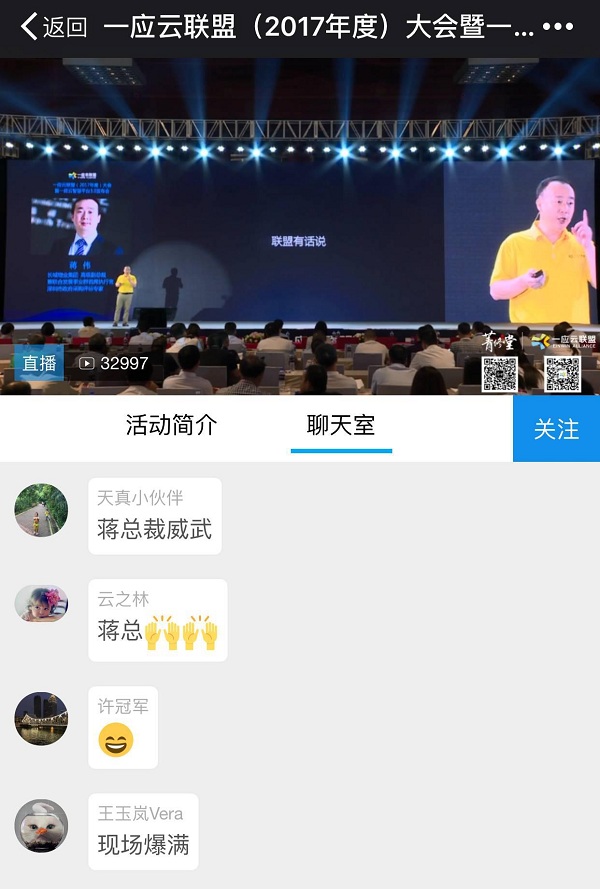
Task: Open 天真小伙伴's profile avatar
Action: pos(41,510)
